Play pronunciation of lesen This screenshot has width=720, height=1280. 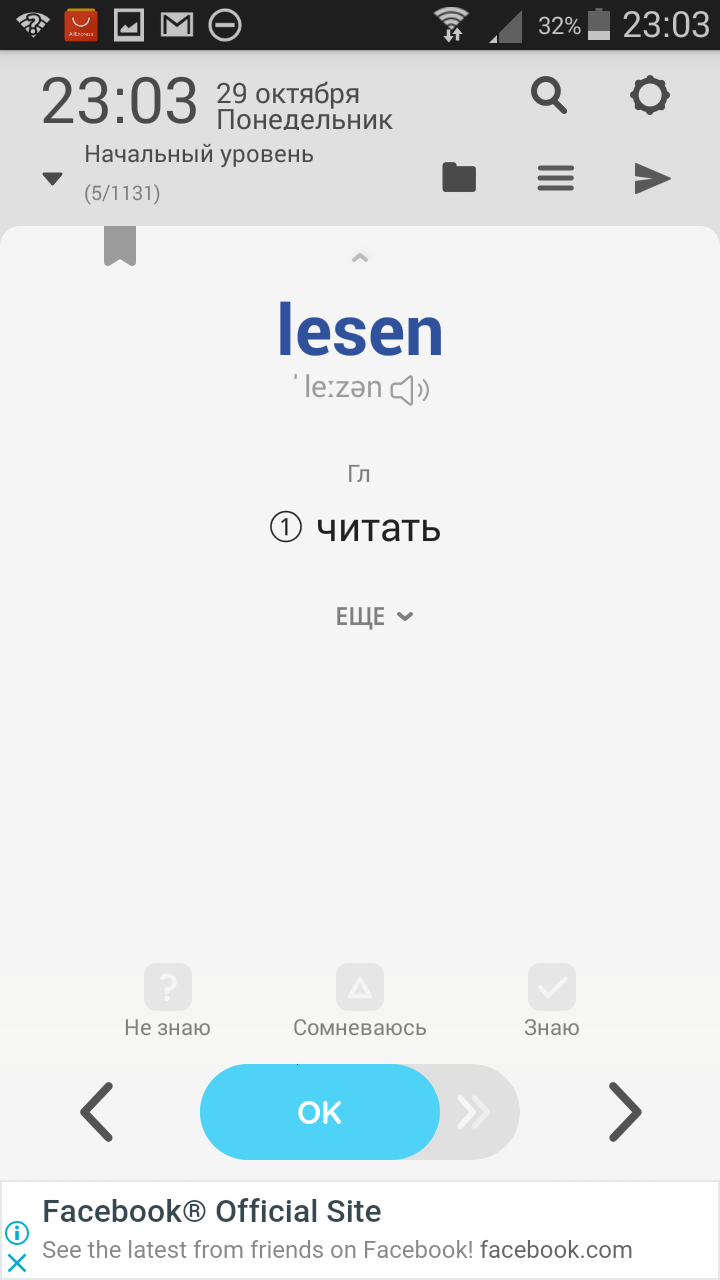[409, 390]
